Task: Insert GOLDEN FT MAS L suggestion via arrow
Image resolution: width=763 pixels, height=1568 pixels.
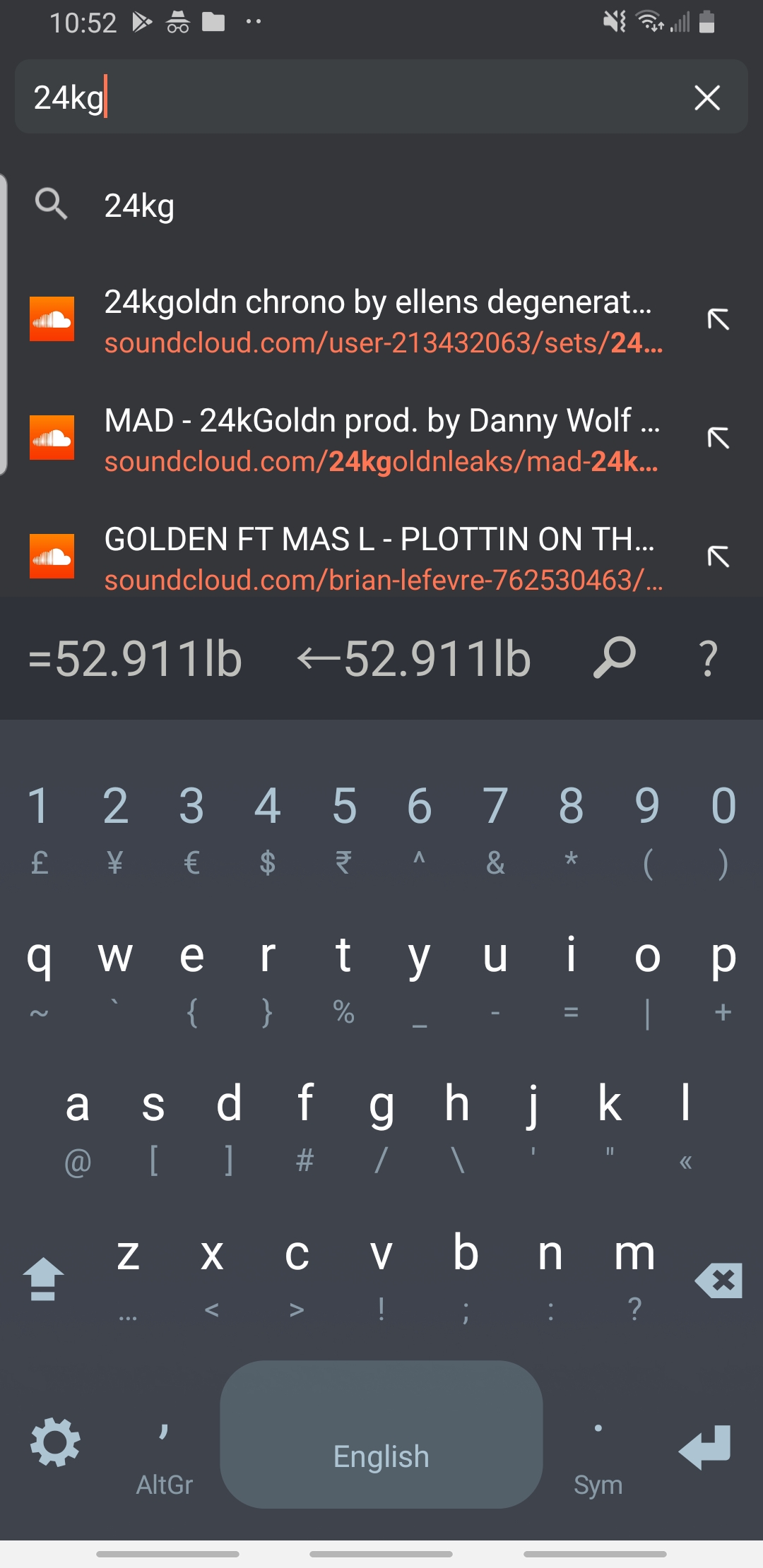Action: tap(718, 558)
